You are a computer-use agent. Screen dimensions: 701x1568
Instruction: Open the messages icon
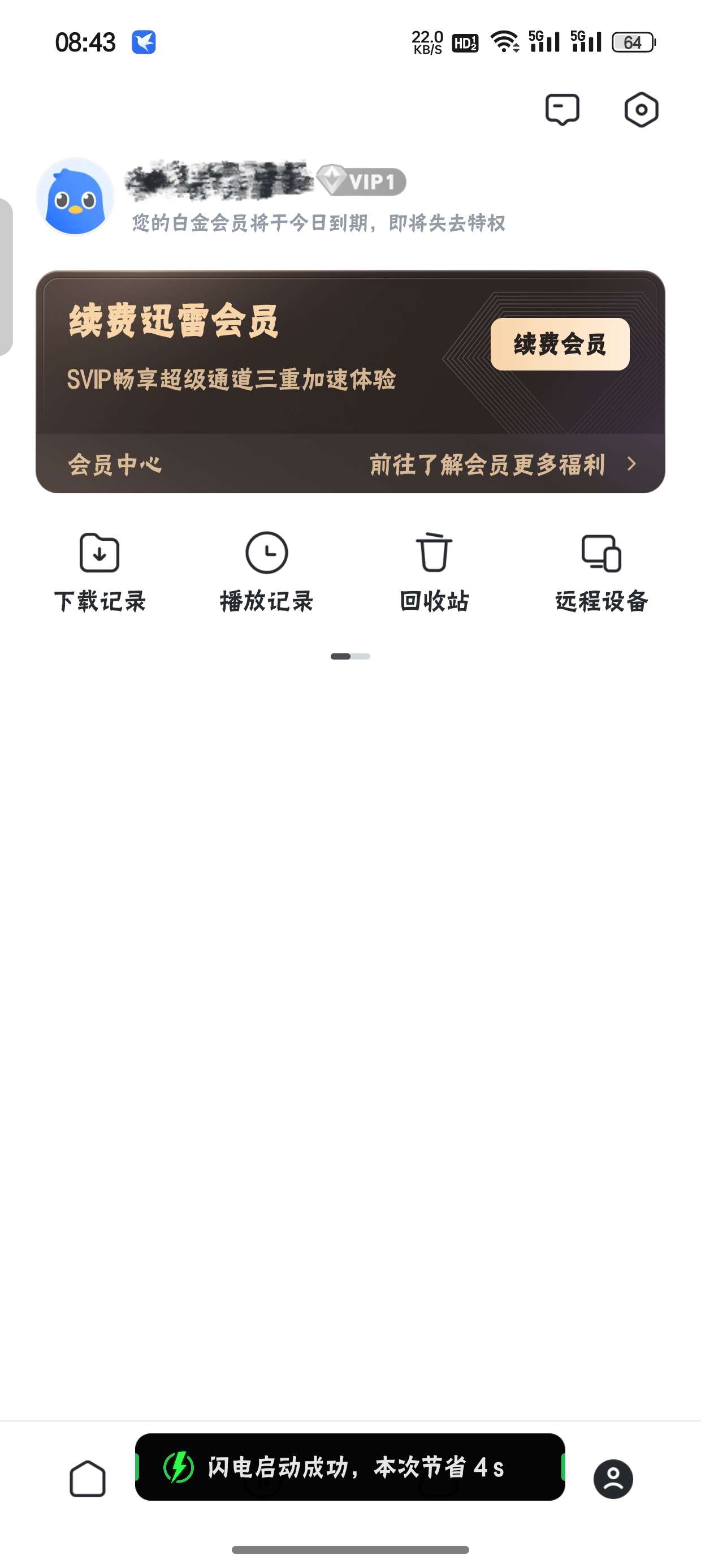coord(562,110)
